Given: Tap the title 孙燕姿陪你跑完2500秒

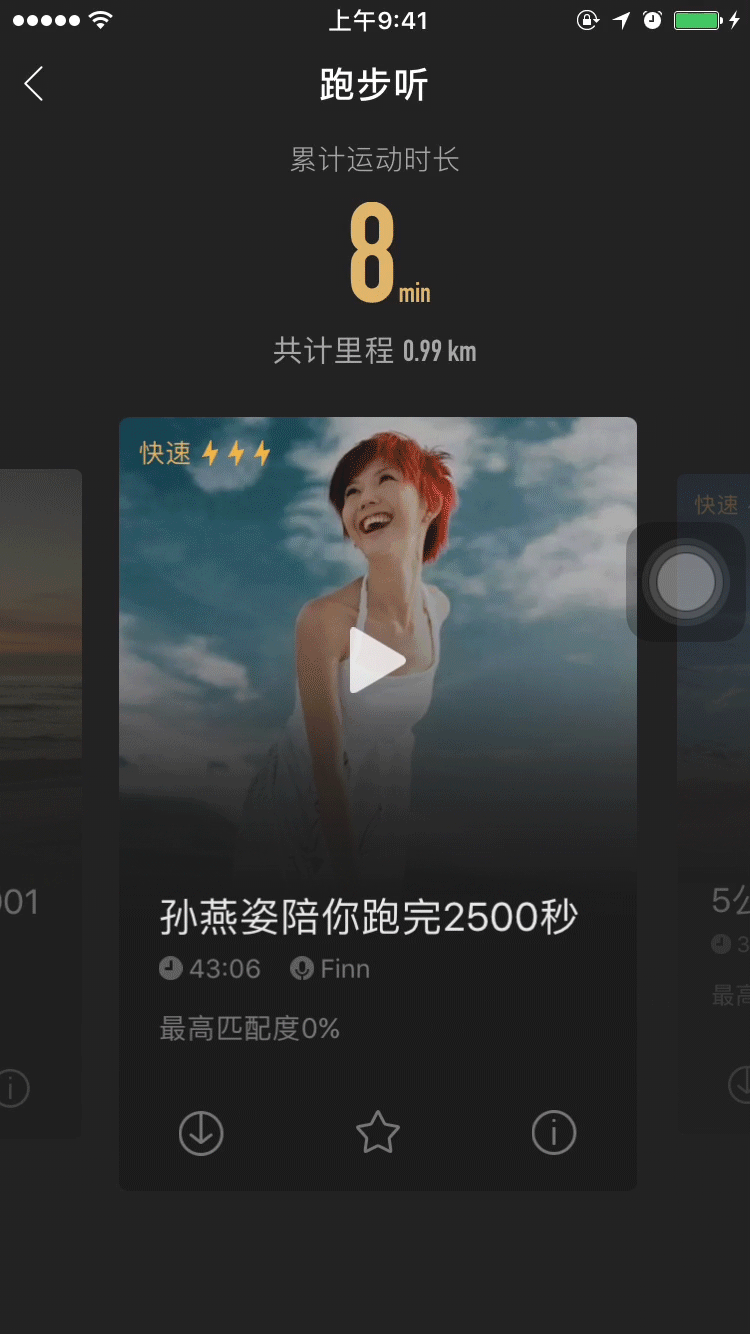Looking at the screenshot, I should point(370,915).
